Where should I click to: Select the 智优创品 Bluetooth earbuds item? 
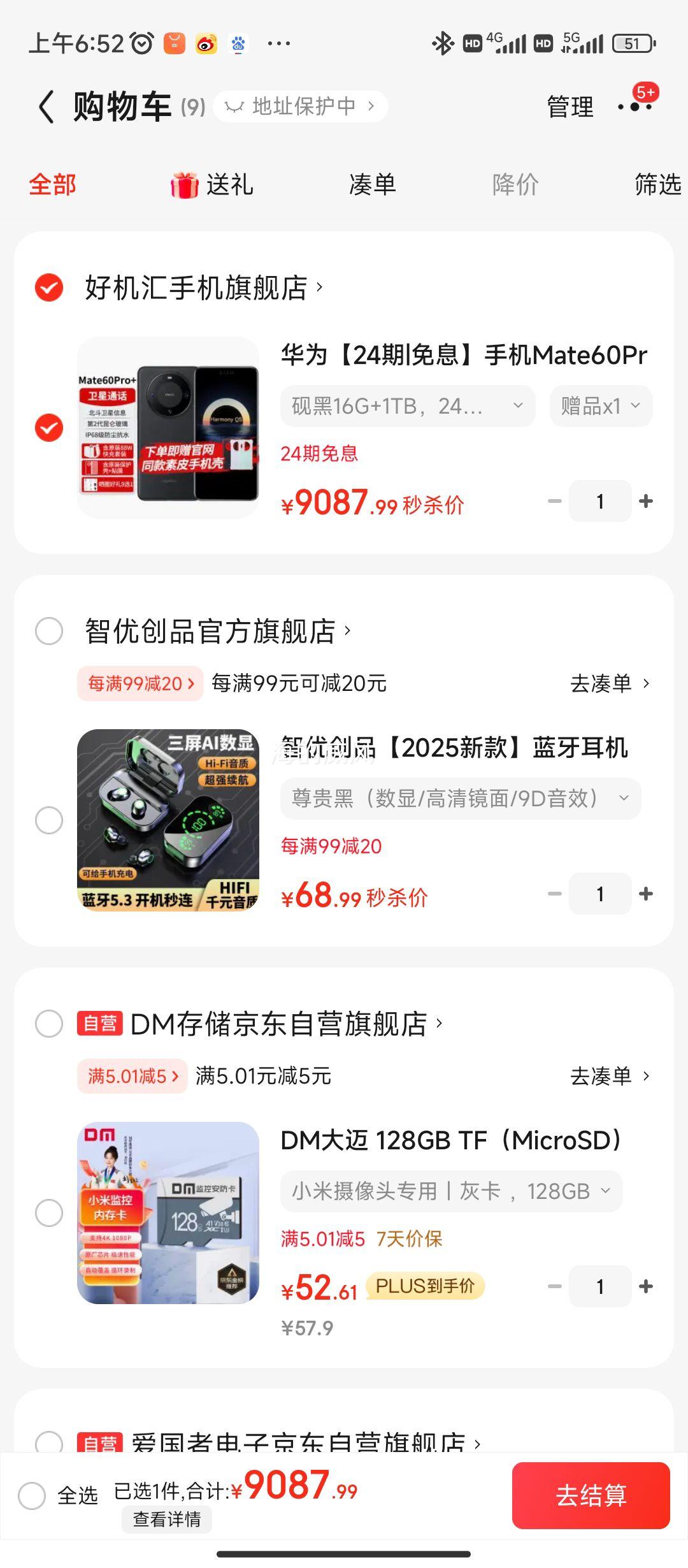[49, 820]
